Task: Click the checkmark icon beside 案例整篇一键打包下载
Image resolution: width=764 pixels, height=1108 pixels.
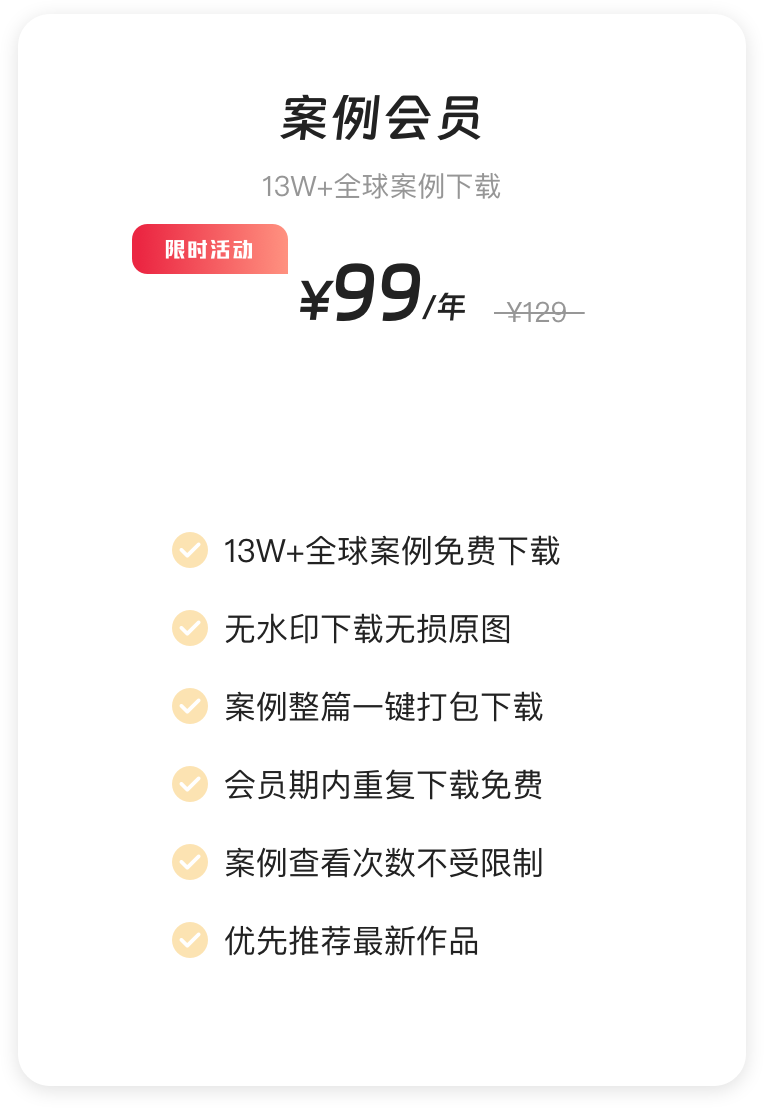Action: 189,706
